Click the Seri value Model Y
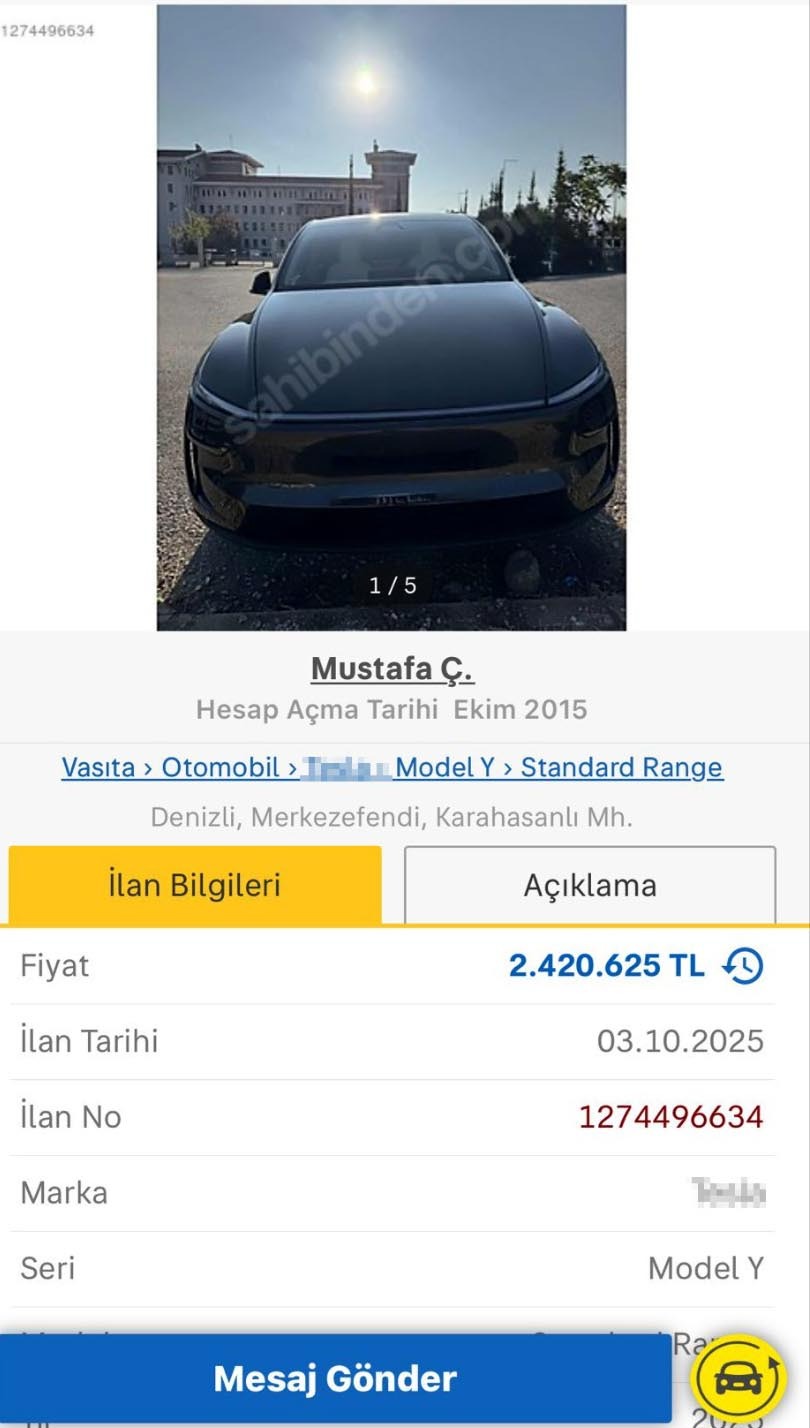The height and width of the screenshot is (1428, 810). click(x=706, y=1268)
